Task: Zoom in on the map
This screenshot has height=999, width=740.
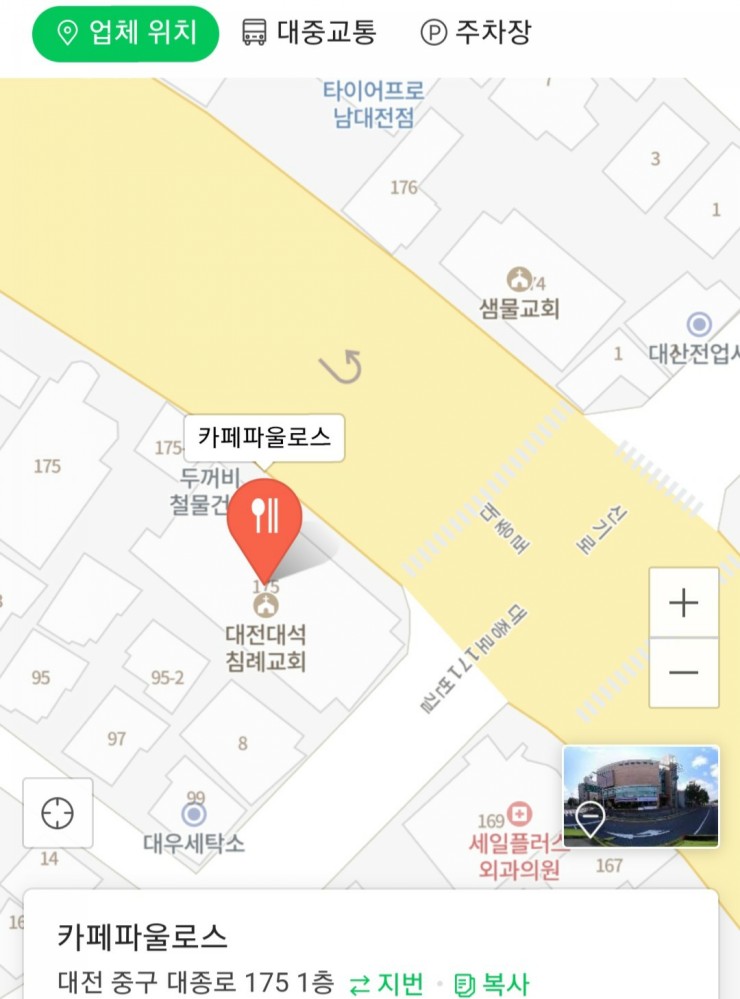Action: (x=684, y=603)
